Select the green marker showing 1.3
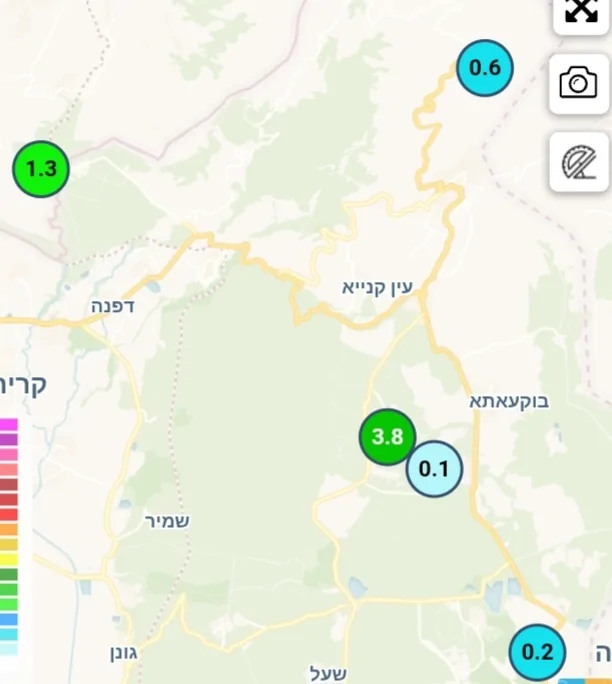This screenshot has width=612, height=684. pos(41,169)
